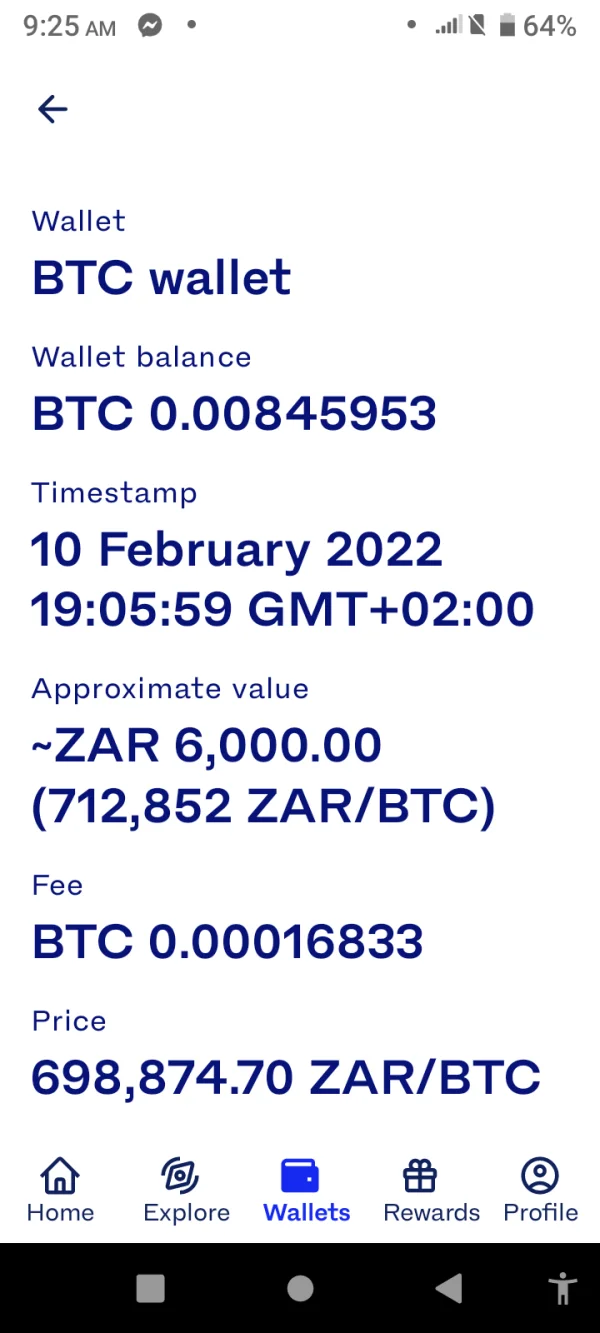This screenshot has height=1333, width=600.
Task: Tap the system home button
Action: tap(300, 1288)
